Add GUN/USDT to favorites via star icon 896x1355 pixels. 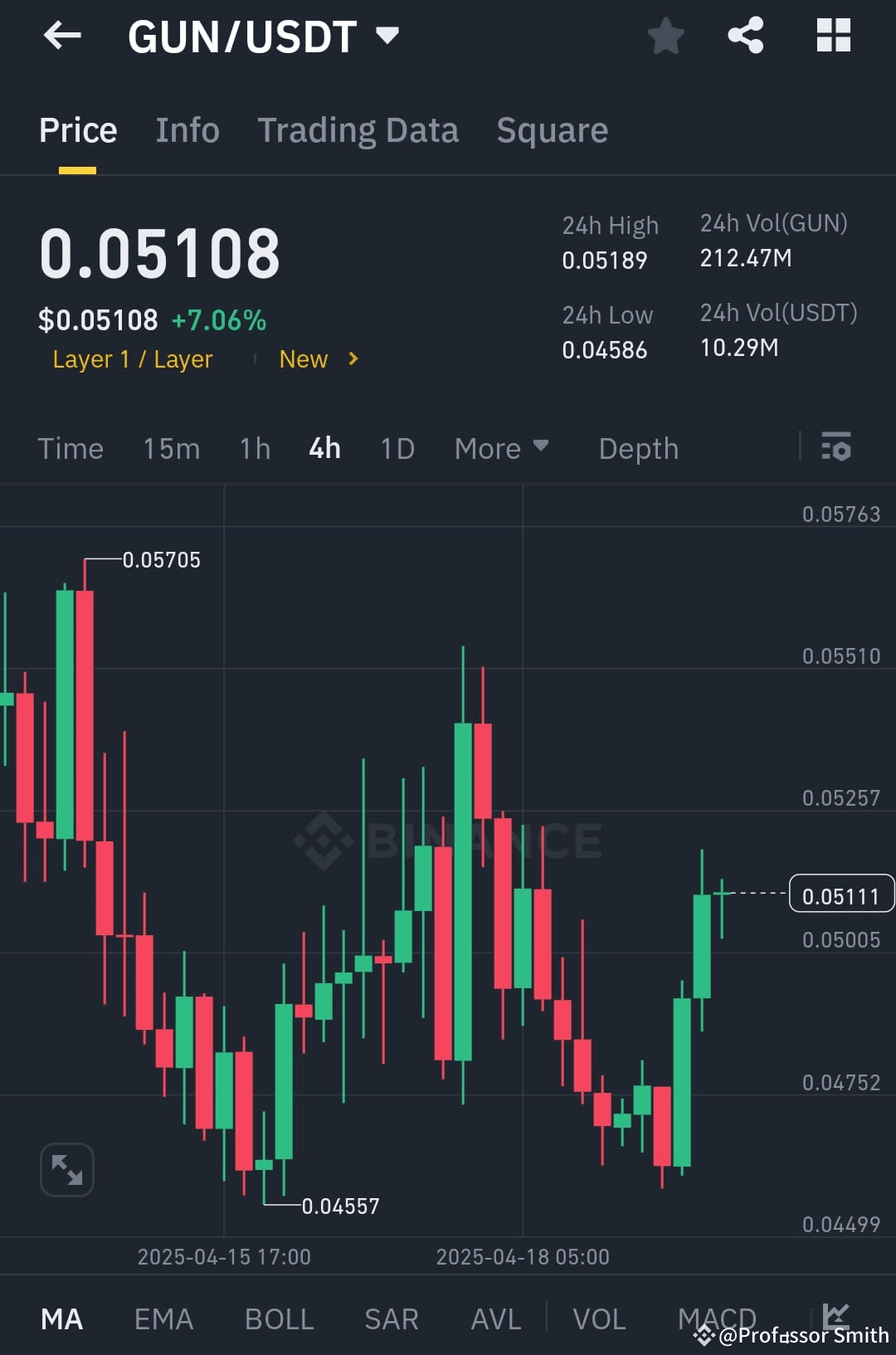[666, 35]
